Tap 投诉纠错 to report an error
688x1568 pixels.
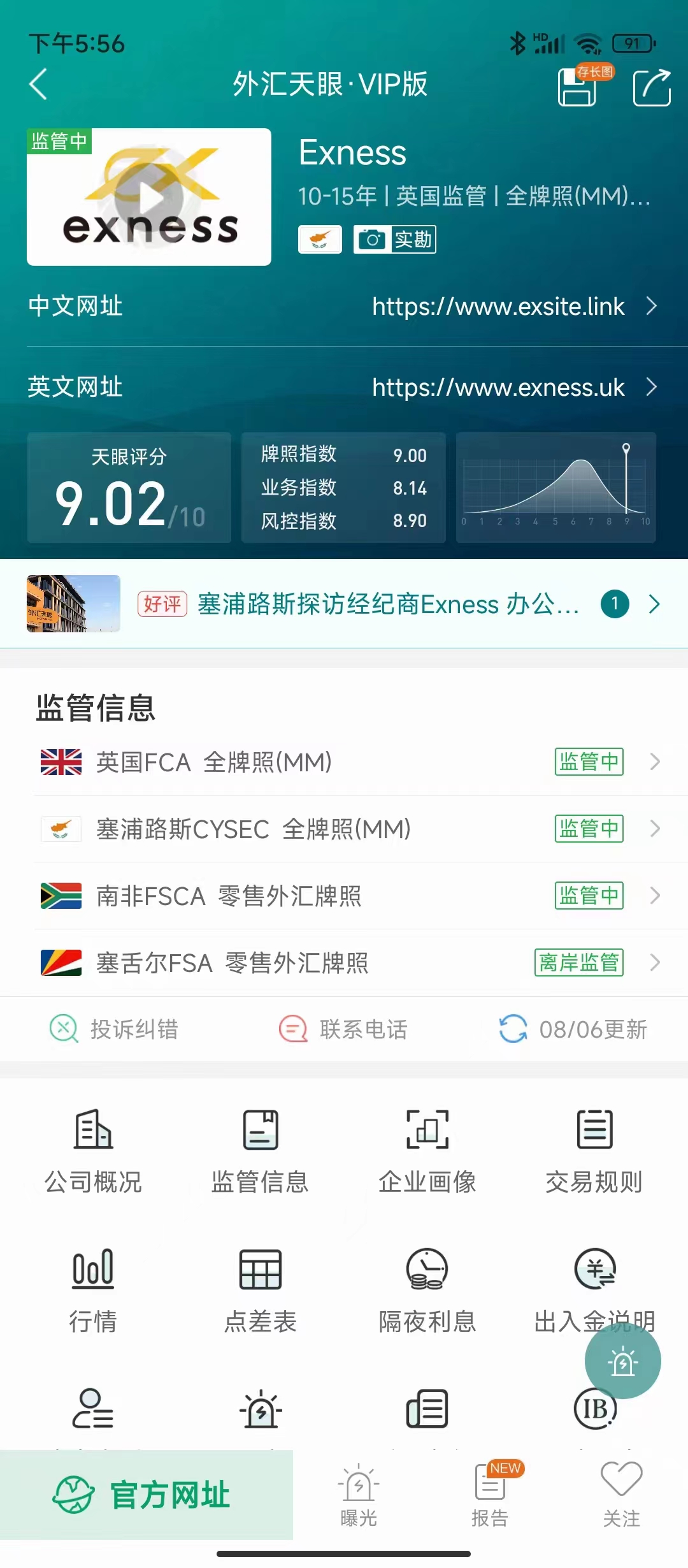pos(115,1029)
